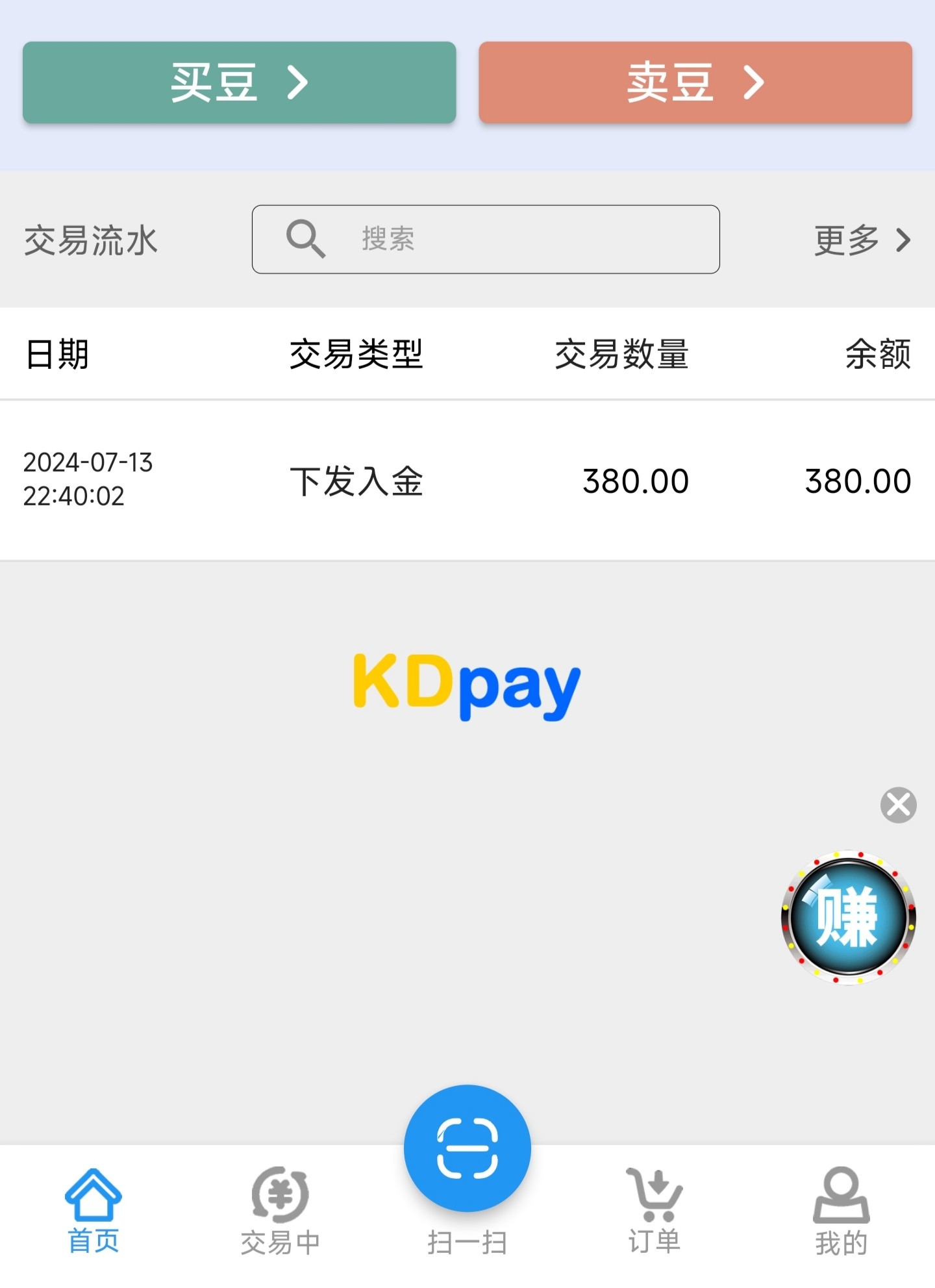
Task: Open the 买豆 buy page
Action: point(239,82)
